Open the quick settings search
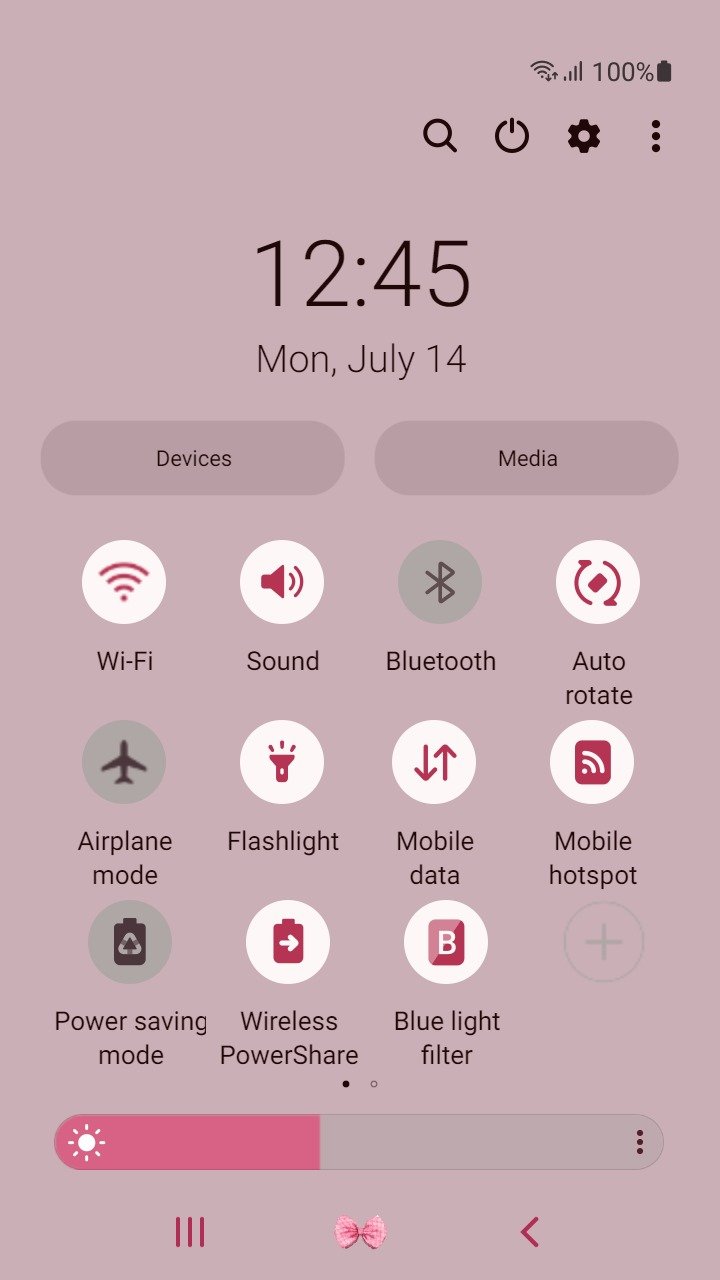The width and height of the screenshot is (720, 1280). click(x=439, y=135)
